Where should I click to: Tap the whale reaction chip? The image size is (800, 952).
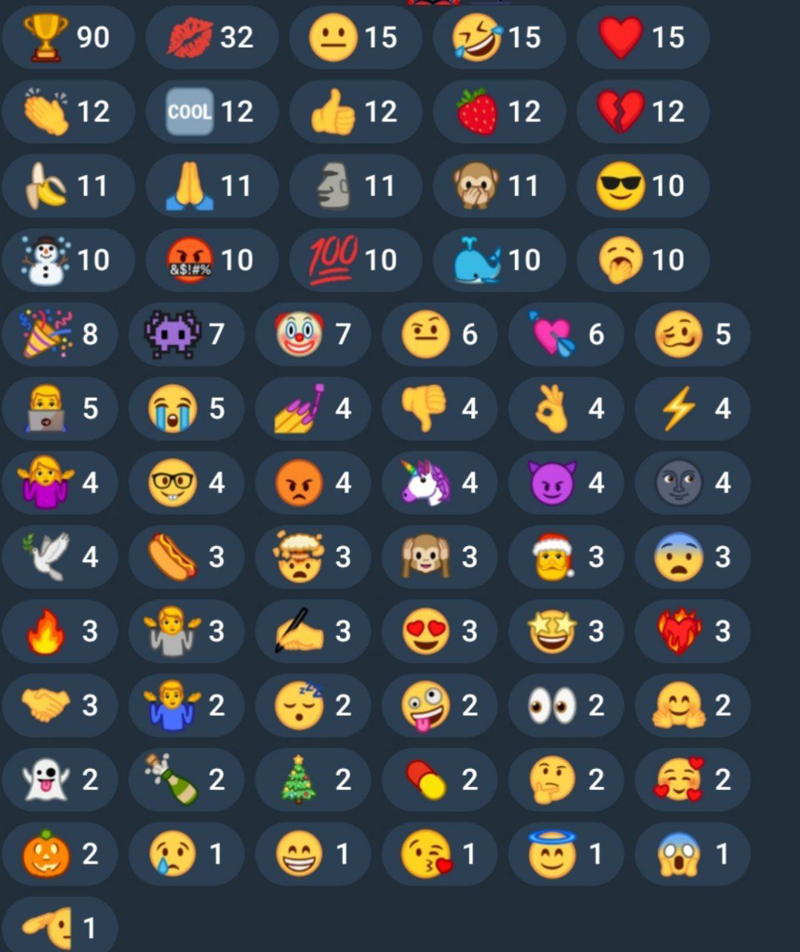[x=499, y=260]
